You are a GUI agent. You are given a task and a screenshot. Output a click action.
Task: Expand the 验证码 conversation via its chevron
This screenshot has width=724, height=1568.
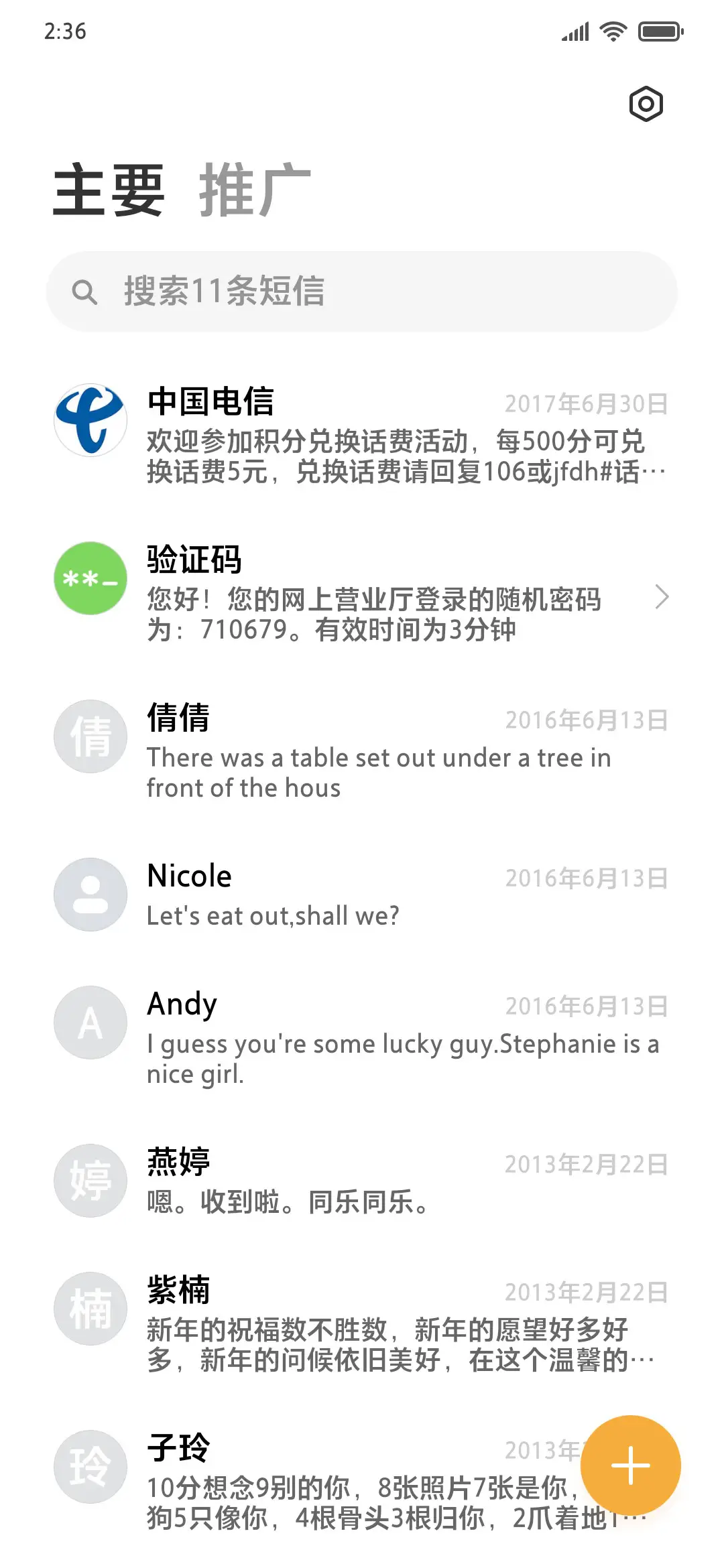pyautogui.click(x=664, y=596)
